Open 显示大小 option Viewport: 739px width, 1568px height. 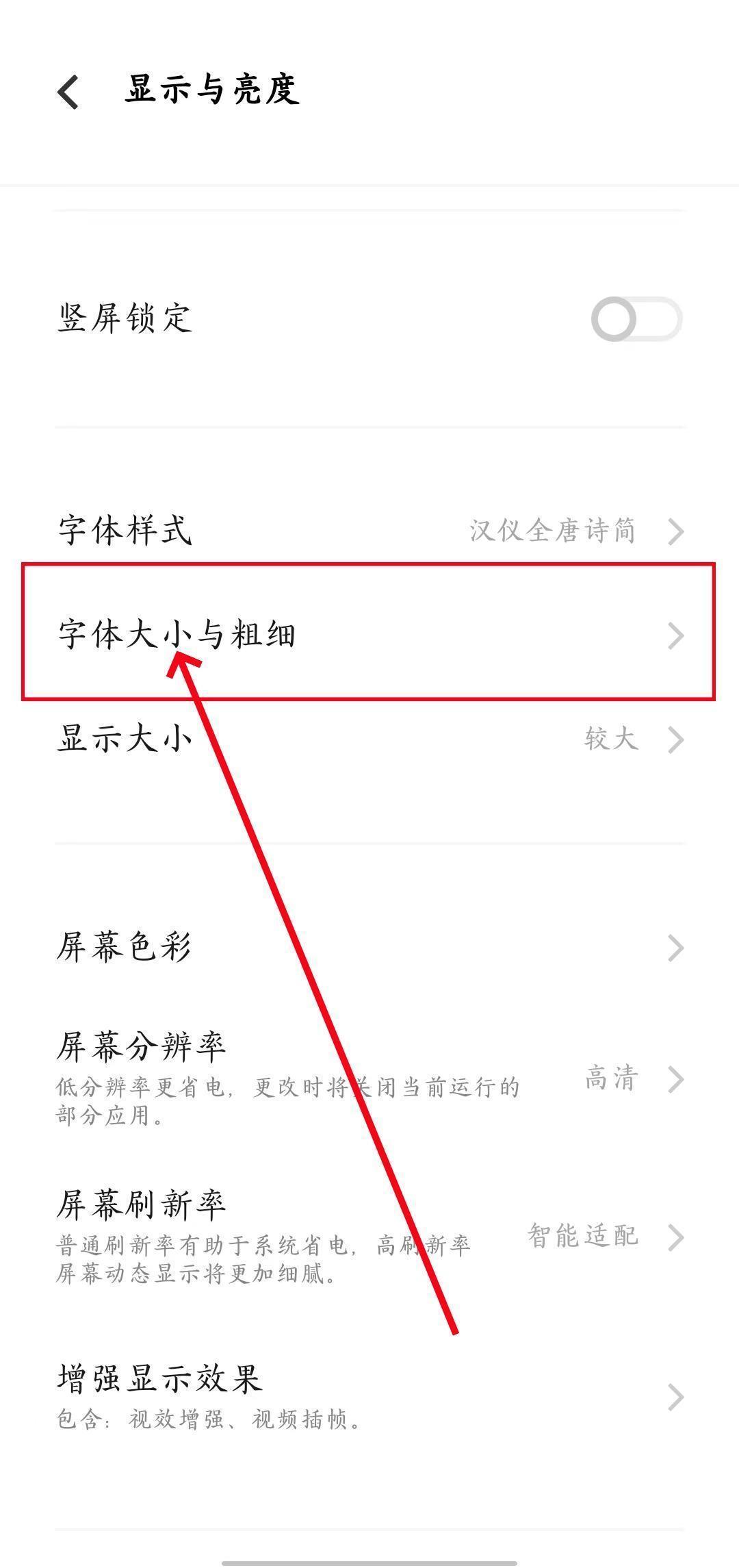[x=369, y=739]
